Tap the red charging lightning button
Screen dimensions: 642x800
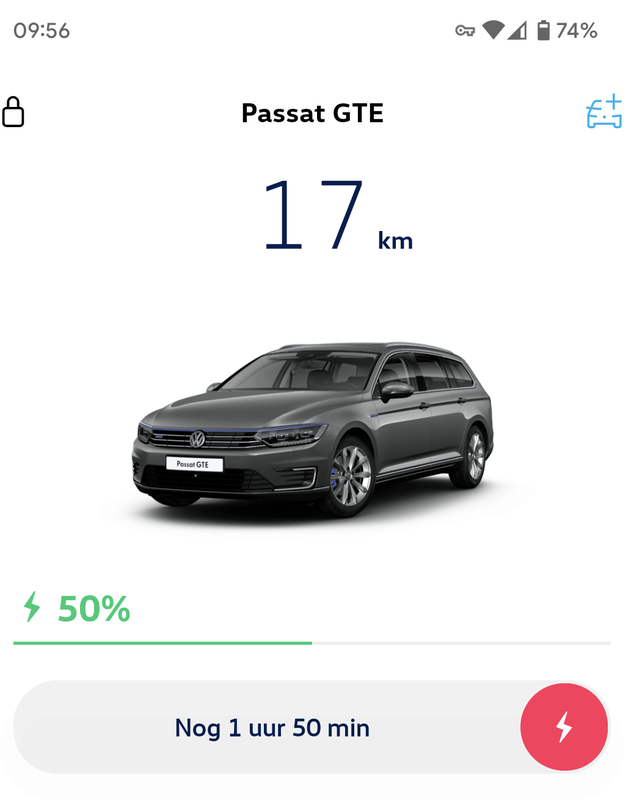point(564,727)
